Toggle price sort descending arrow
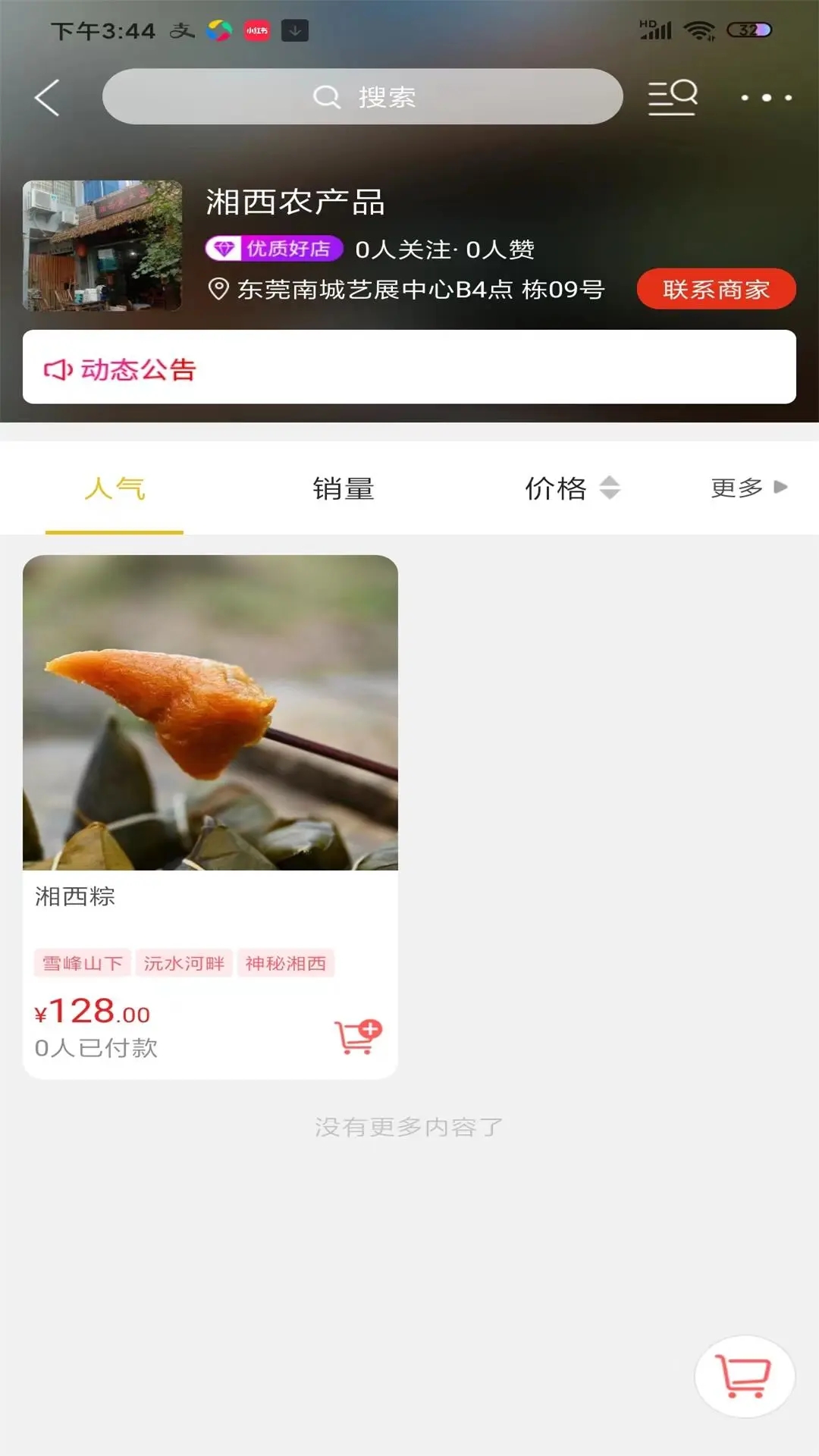Image resolution: width=819 pixels, height=1456 pixels. click(x=610, y=496)
